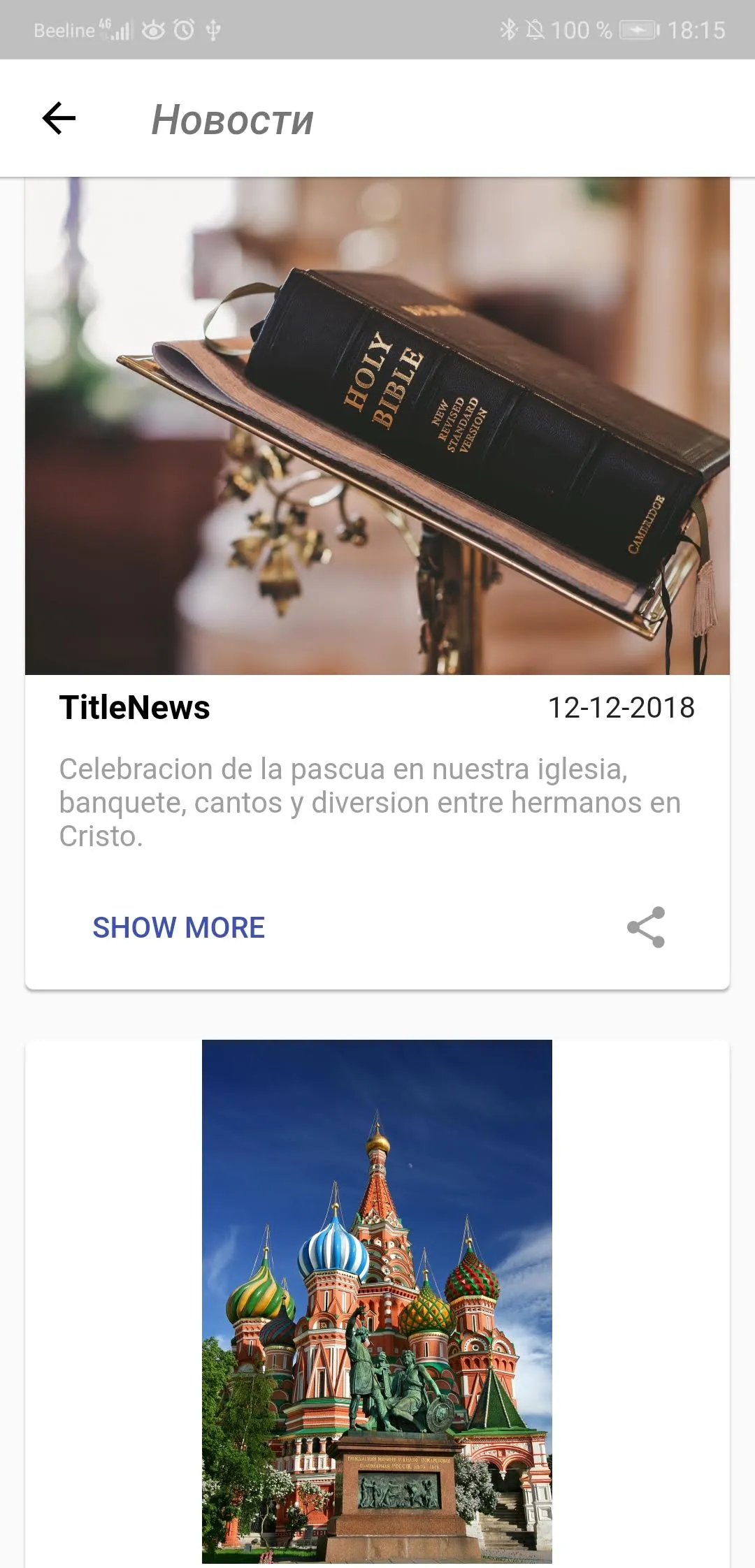The height and width of the screenshot is (1568, 755).
Task: Tap SHOW MORE on the TitleNews card
Action: coord(179,927)
